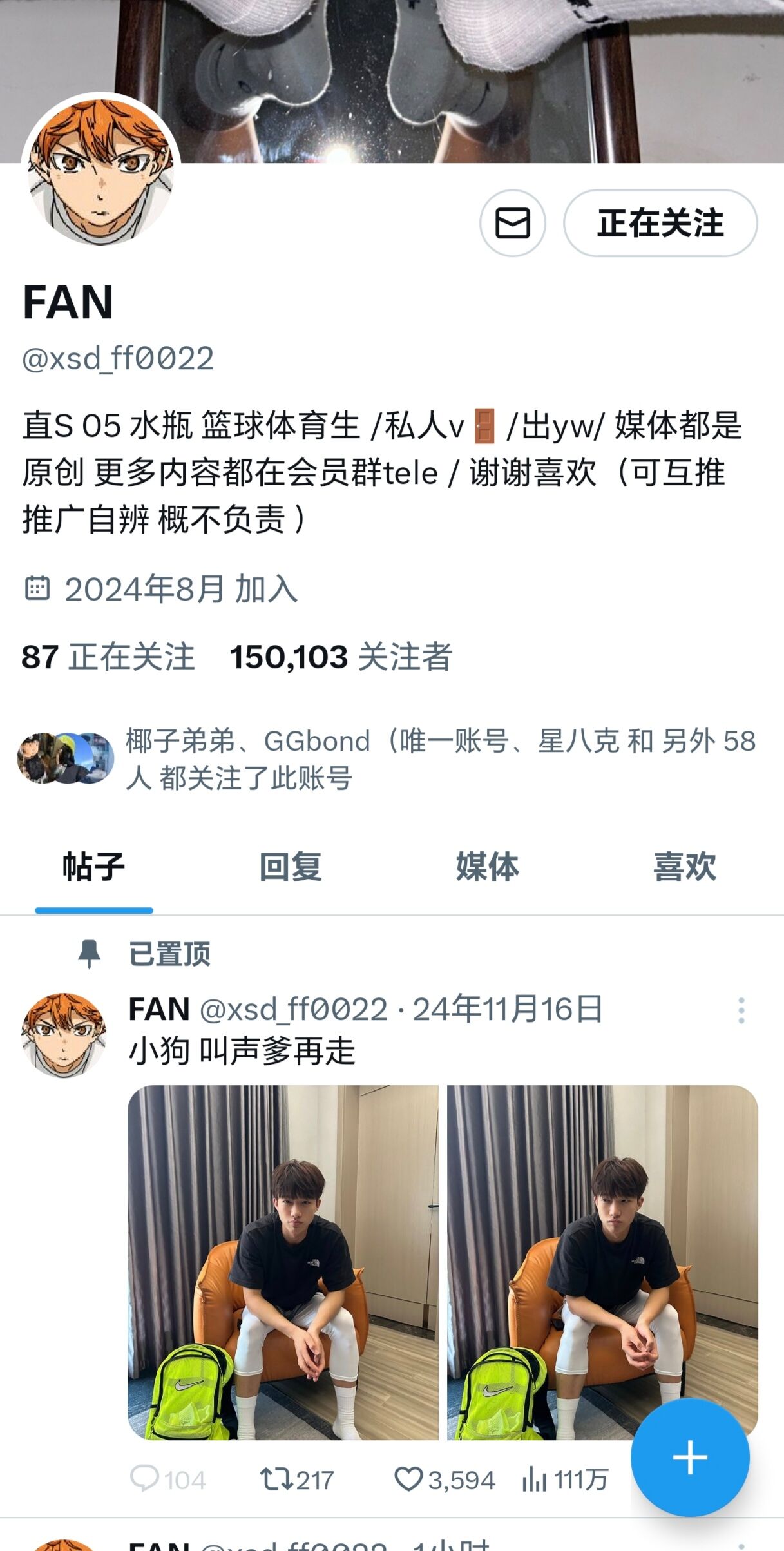Image resolution: width=784 pixels, height=1551 pixels.
Task: Send a direct message via envelope icon
Action: (512, 223)
